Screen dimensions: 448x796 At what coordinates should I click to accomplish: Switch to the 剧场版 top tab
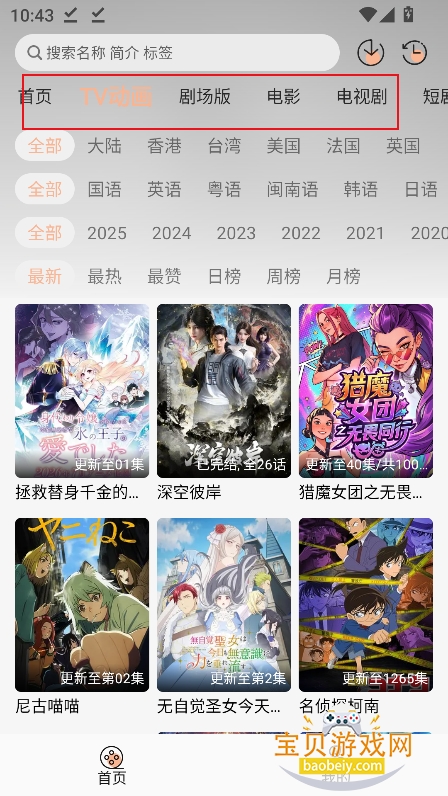click(205, 96)
